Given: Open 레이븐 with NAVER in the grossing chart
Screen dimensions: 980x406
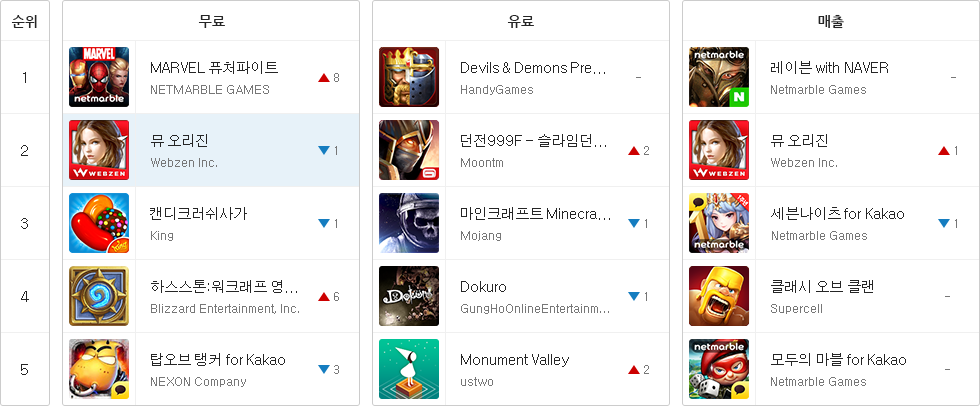Looking at the screenshot, I should coord(829,68).
